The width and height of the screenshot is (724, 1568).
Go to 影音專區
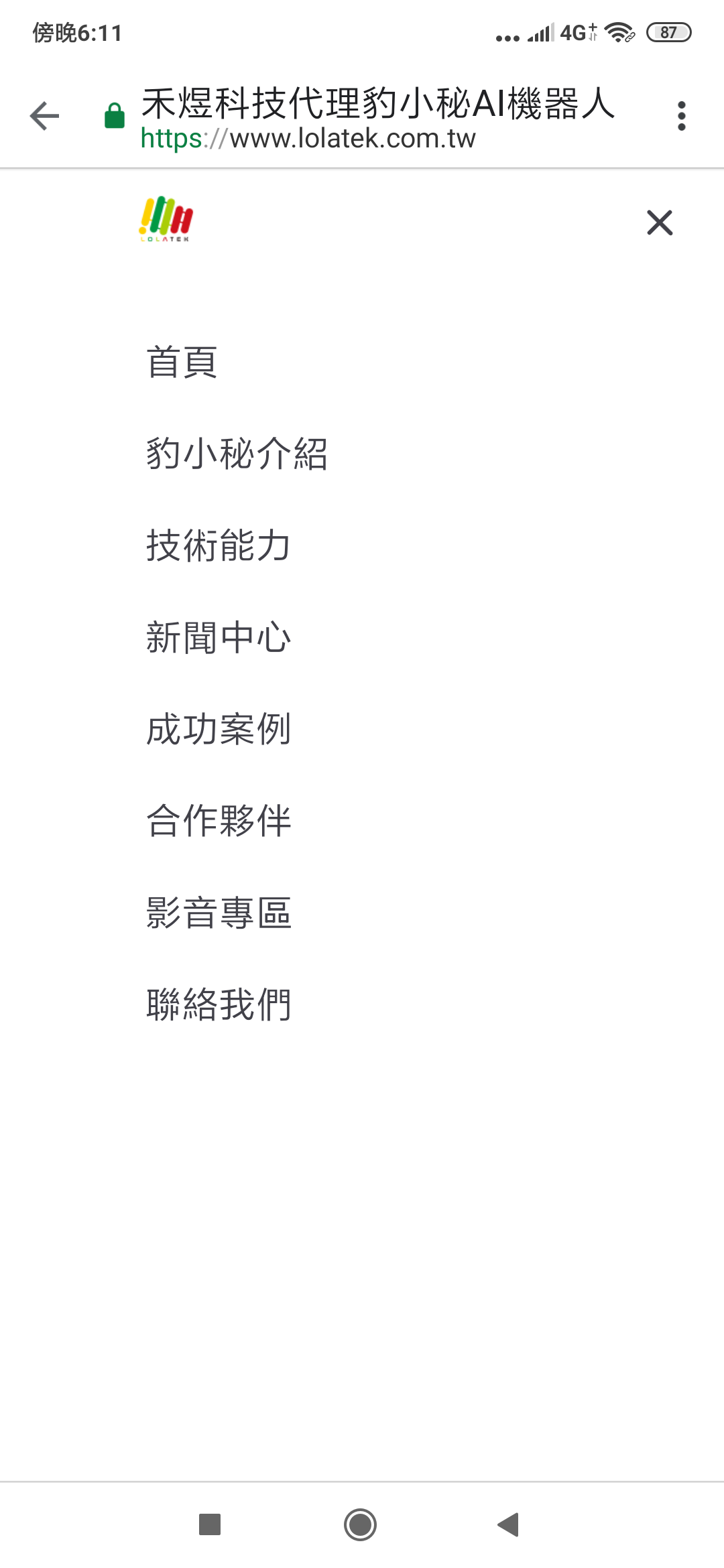(x=219, y=913)
